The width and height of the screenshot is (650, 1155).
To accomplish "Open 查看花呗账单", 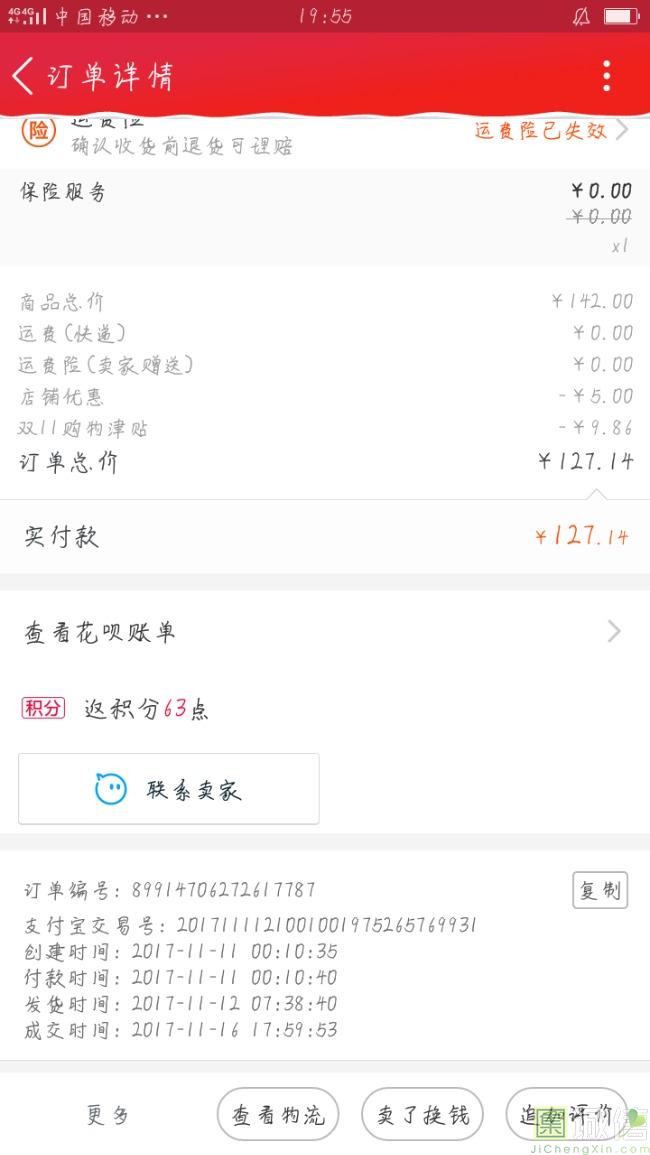I will tap(325, 632).
